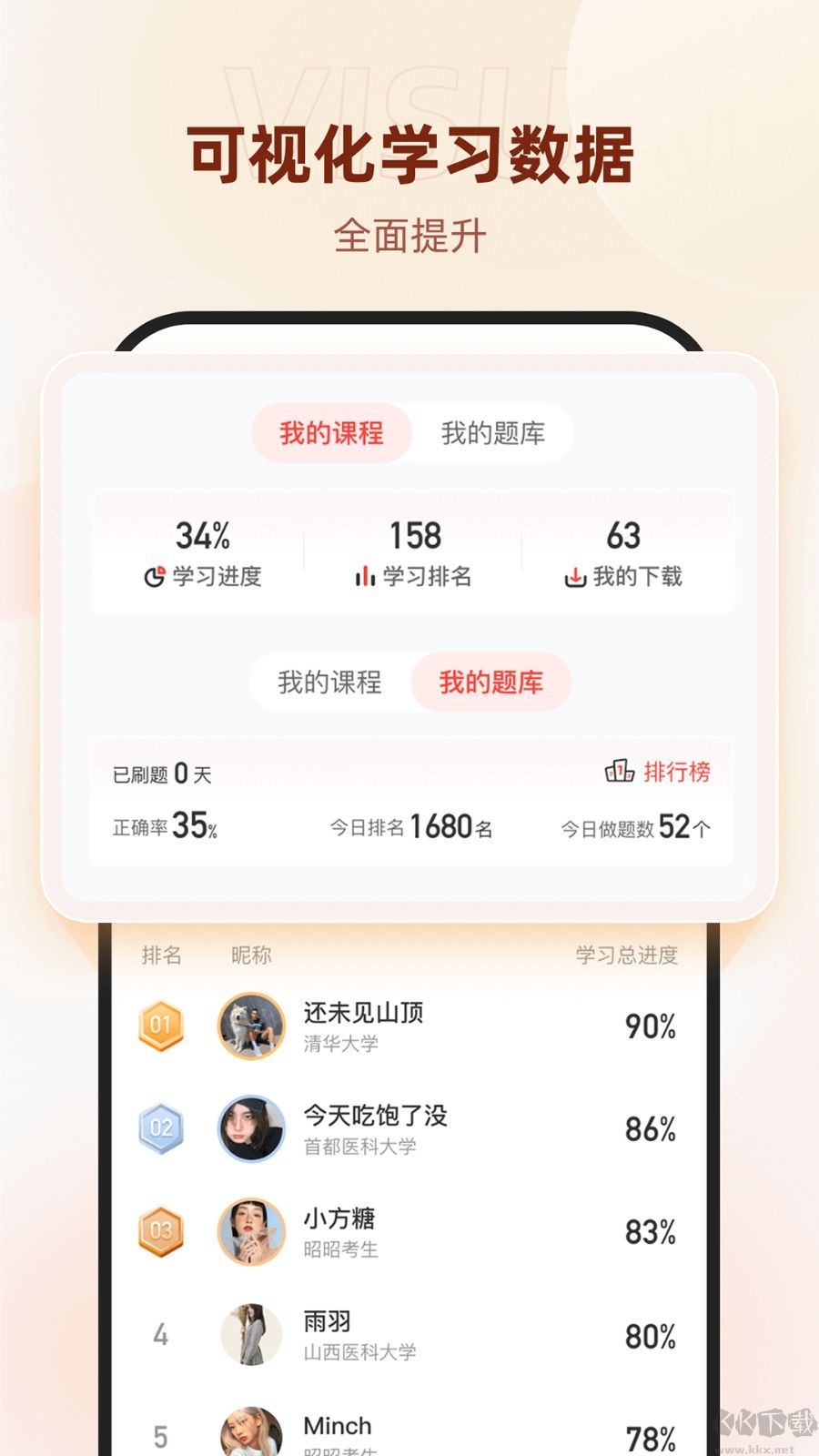Viewport: 819px width, 1456px height.
Task: Click the pie chart icon beside 学习进度
Action: [156, 576]
